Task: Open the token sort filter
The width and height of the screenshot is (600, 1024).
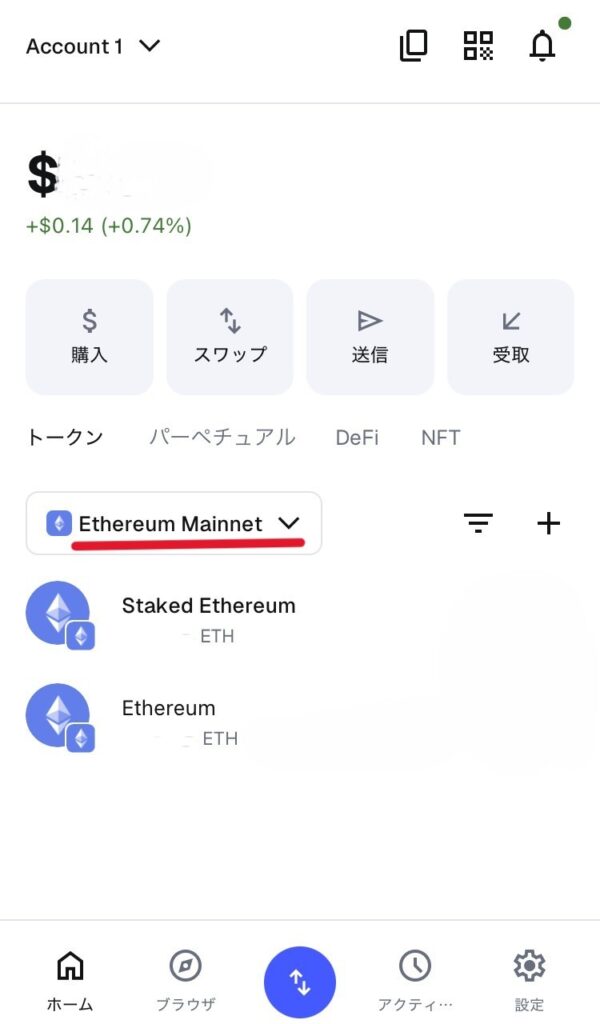Action: click(479, 523)
